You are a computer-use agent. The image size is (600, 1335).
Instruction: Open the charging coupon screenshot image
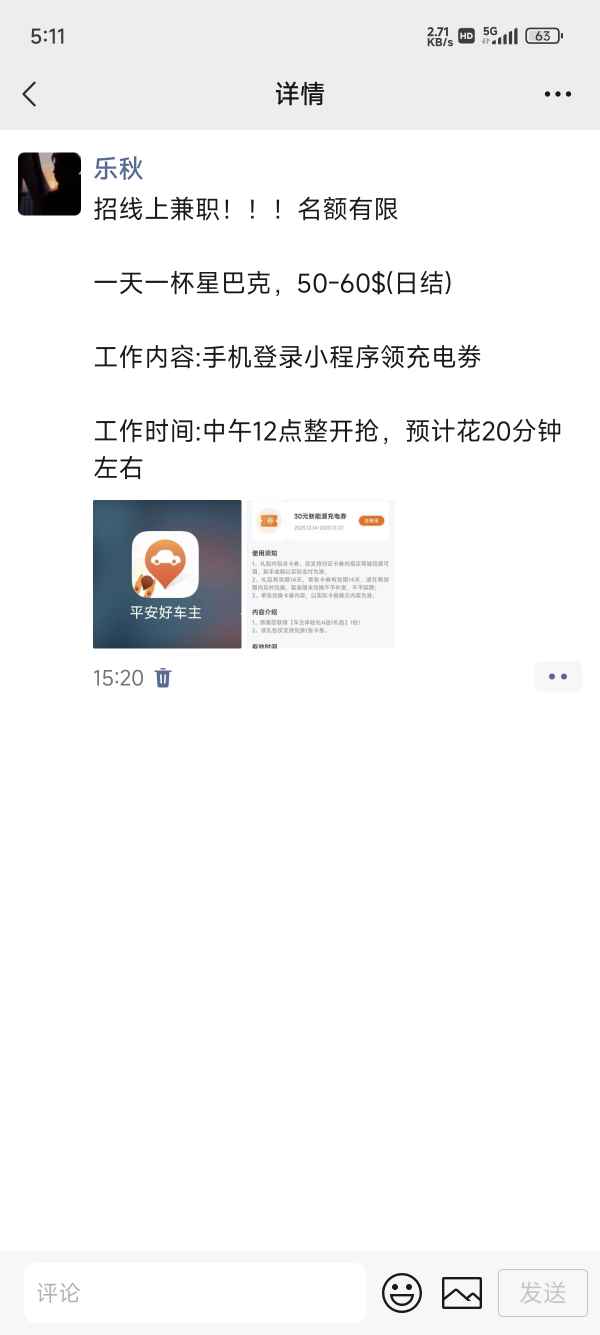tap(320, 574)
